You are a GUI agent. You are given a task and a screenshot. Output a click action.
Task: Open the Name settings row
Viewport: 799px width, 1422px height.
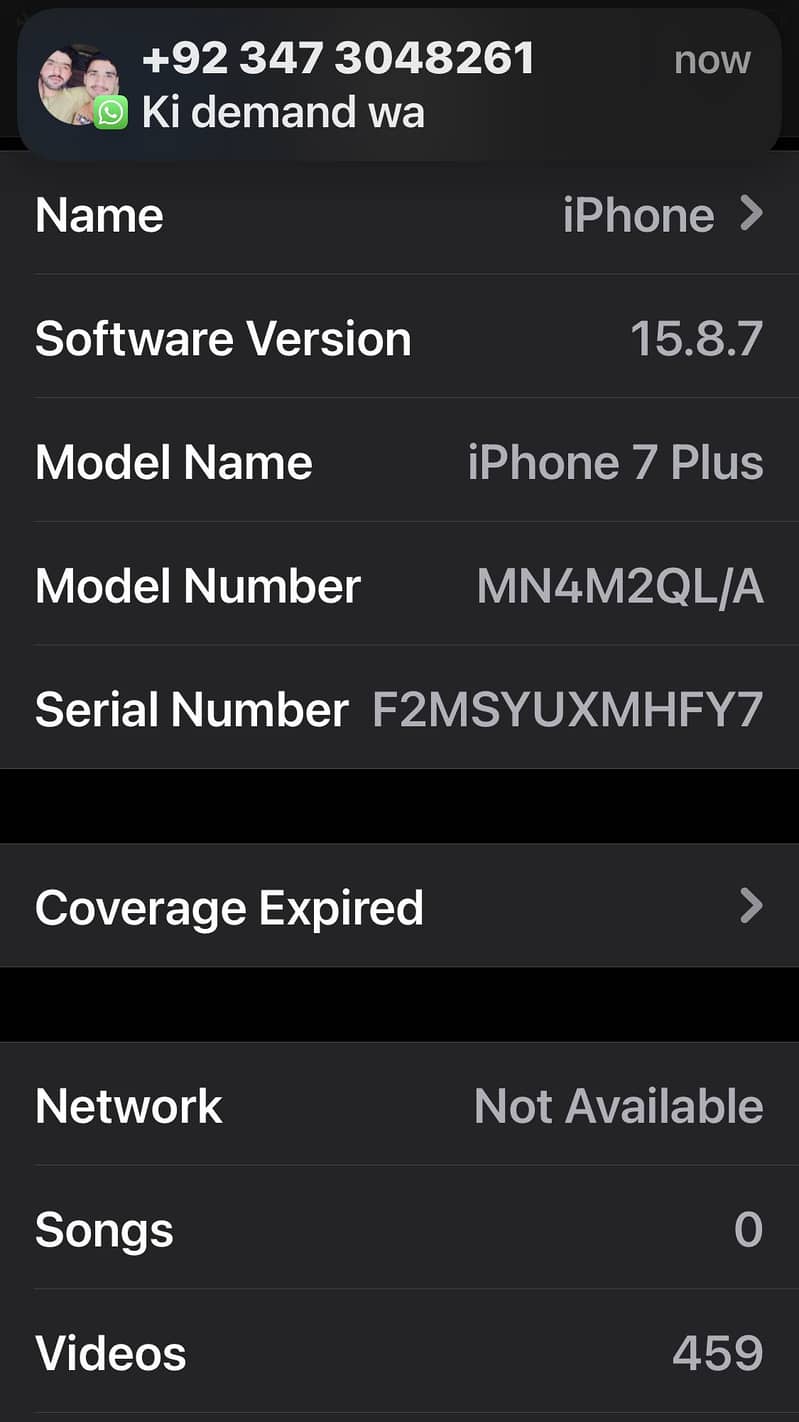[400, 214]
